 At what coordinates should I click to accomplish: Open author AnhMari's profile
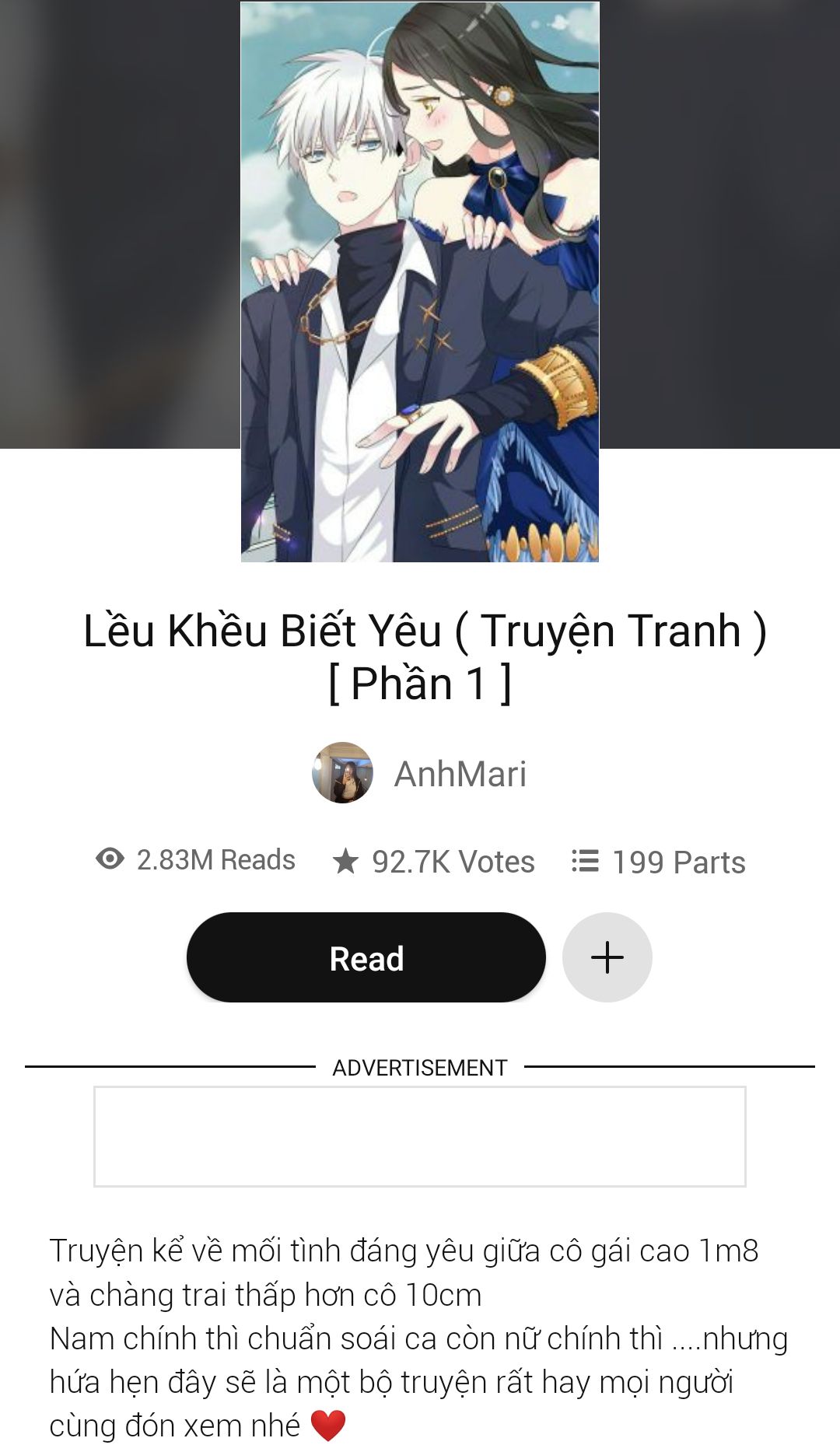pyautogui.click(x=459, y=774)
